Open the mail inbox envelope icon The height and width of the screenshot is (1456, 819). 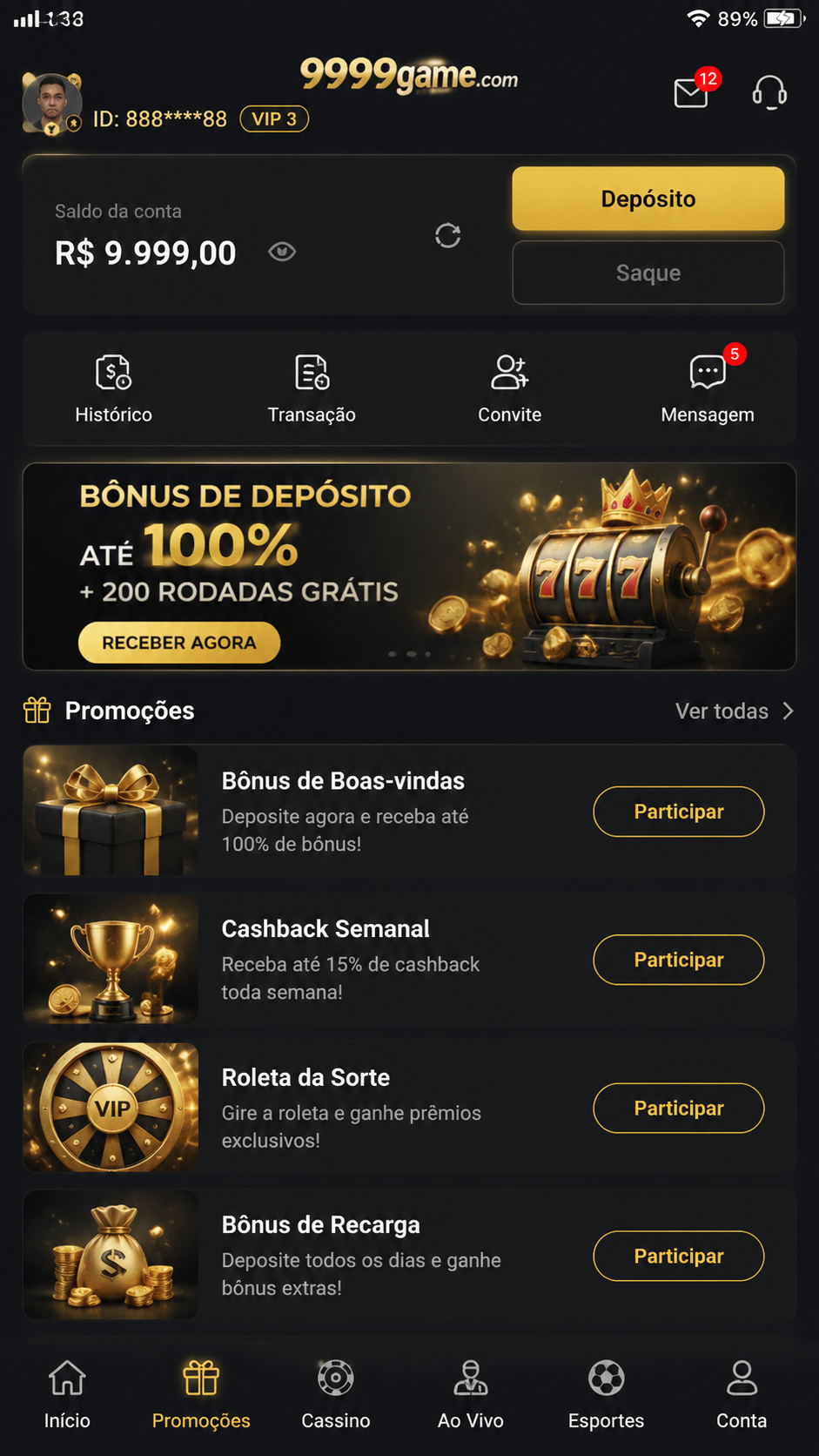[x=691, y=92]
